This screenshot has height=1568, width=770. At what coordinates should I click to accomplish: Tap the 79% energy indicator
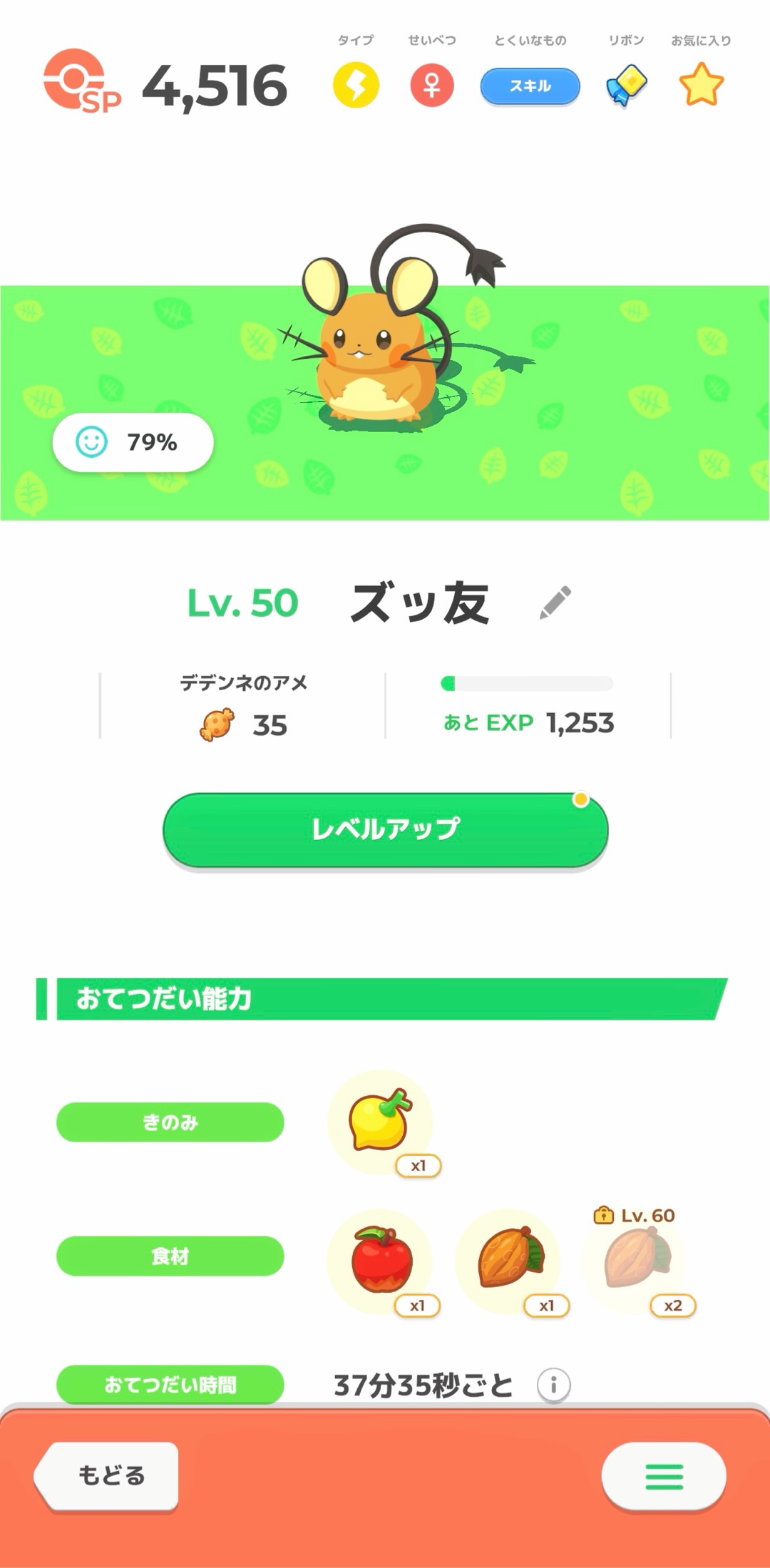pos(133,442)
